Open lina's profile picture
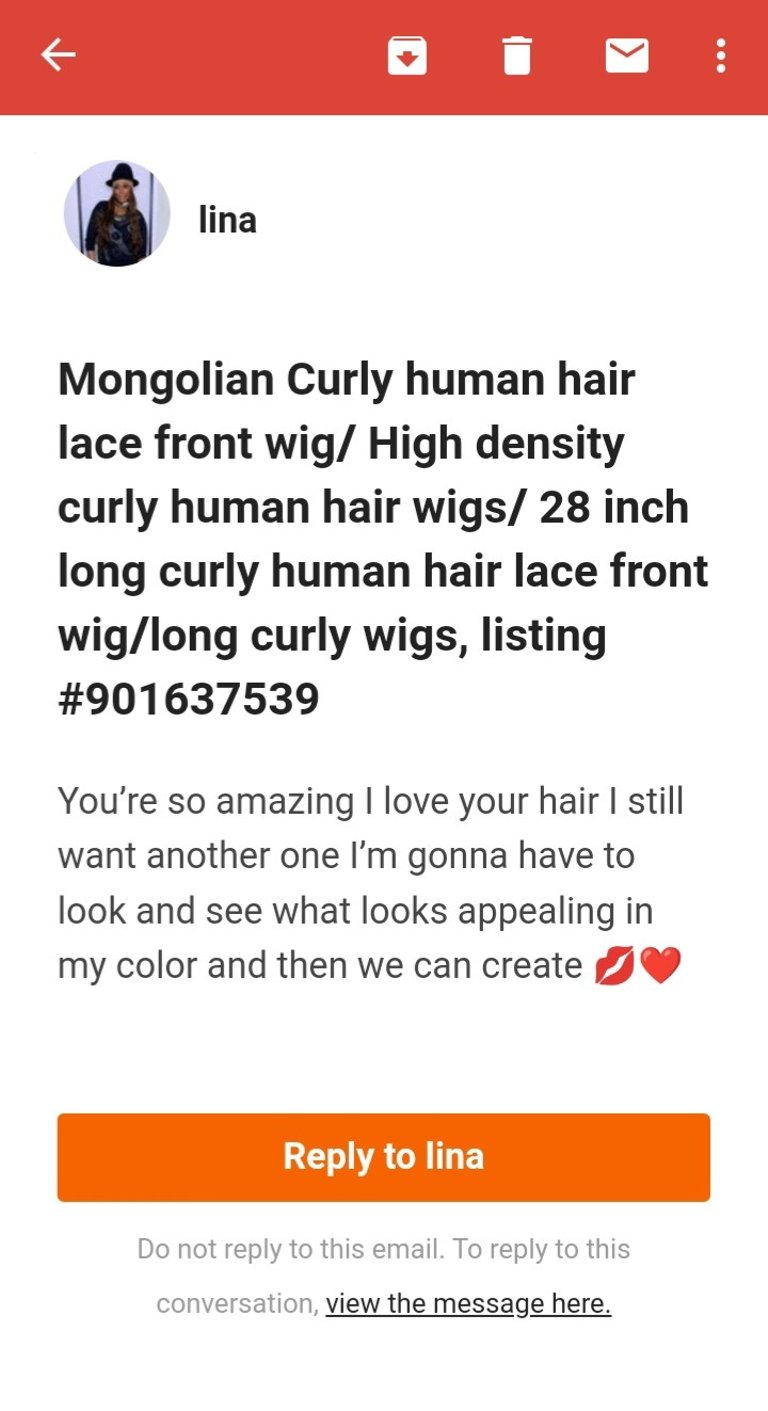 tap(117, 213)
